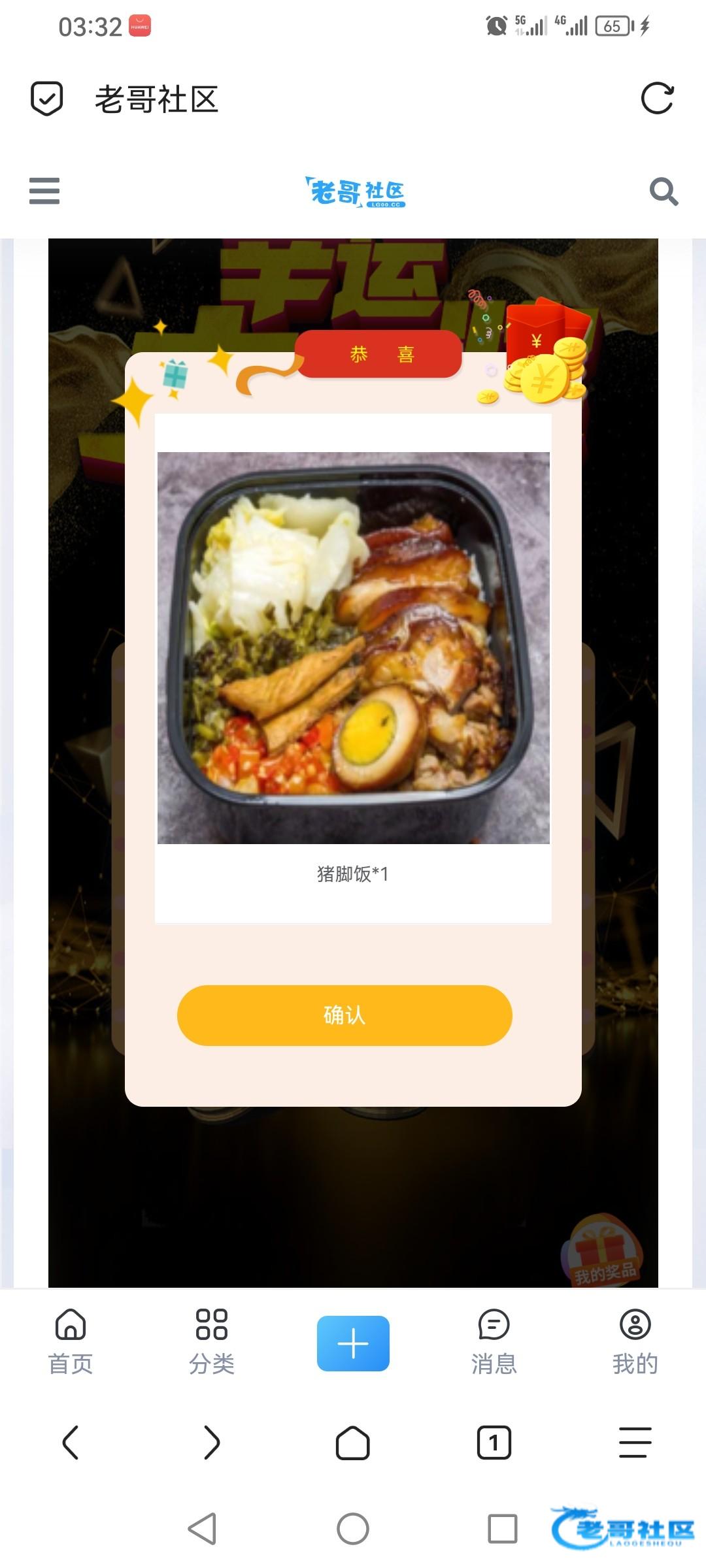Go to the 首页 tab
This screenshot has height=1568, width=706.
[x=71, y=1343]
